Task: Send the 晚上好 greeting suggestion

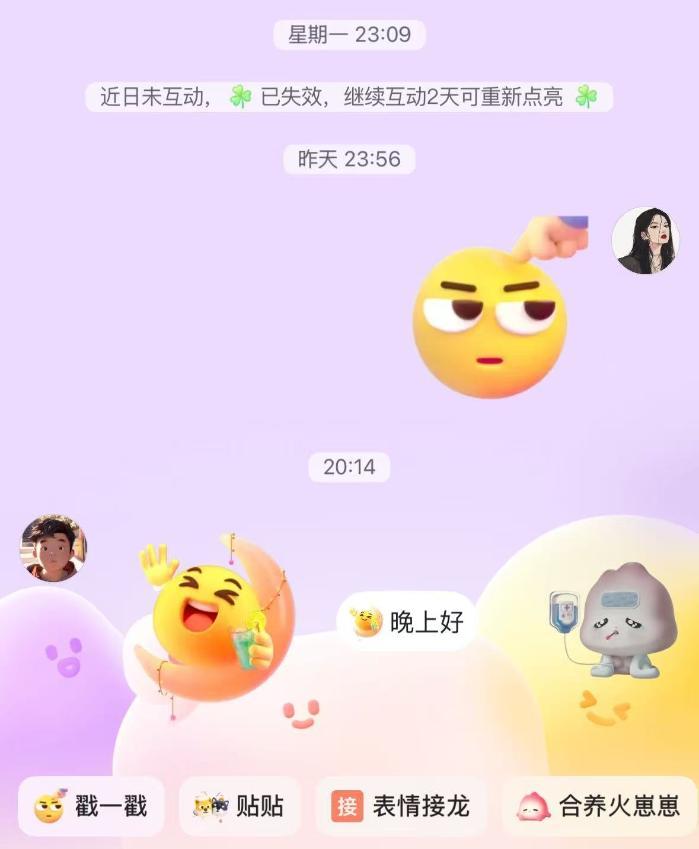Action: [407, 622]
